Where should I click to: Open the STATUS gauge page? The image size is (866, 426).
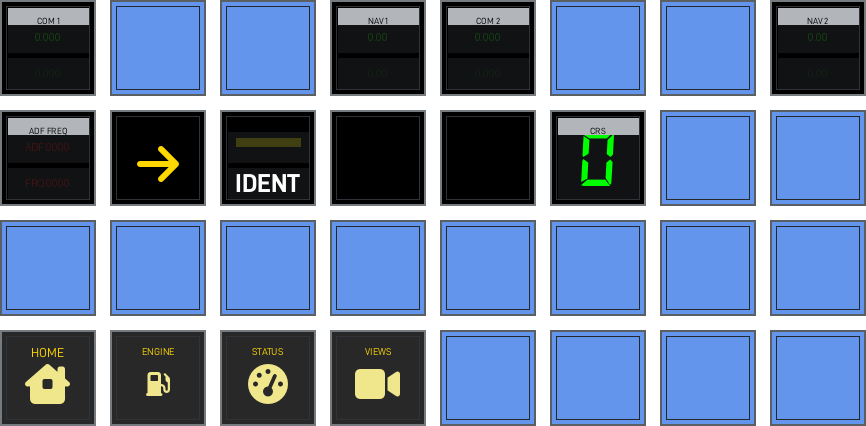click(x=268, y=378)
